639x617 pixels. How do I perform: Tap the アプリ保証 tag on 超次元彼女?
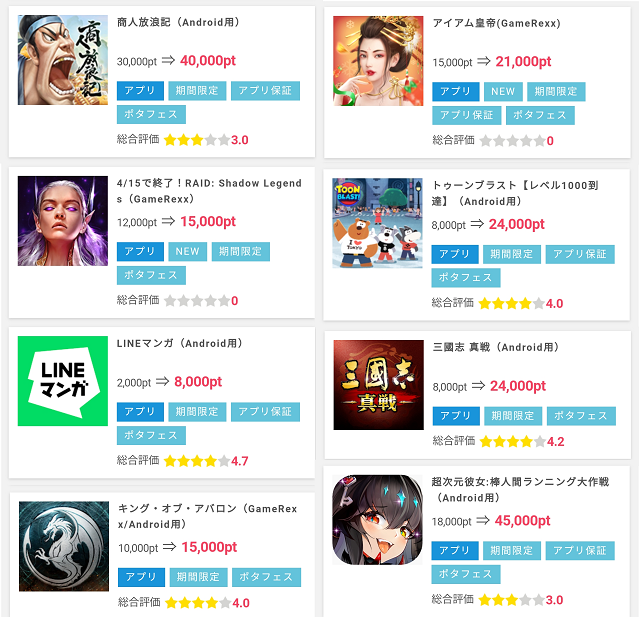pyautogui.click(x=580, y=550)
